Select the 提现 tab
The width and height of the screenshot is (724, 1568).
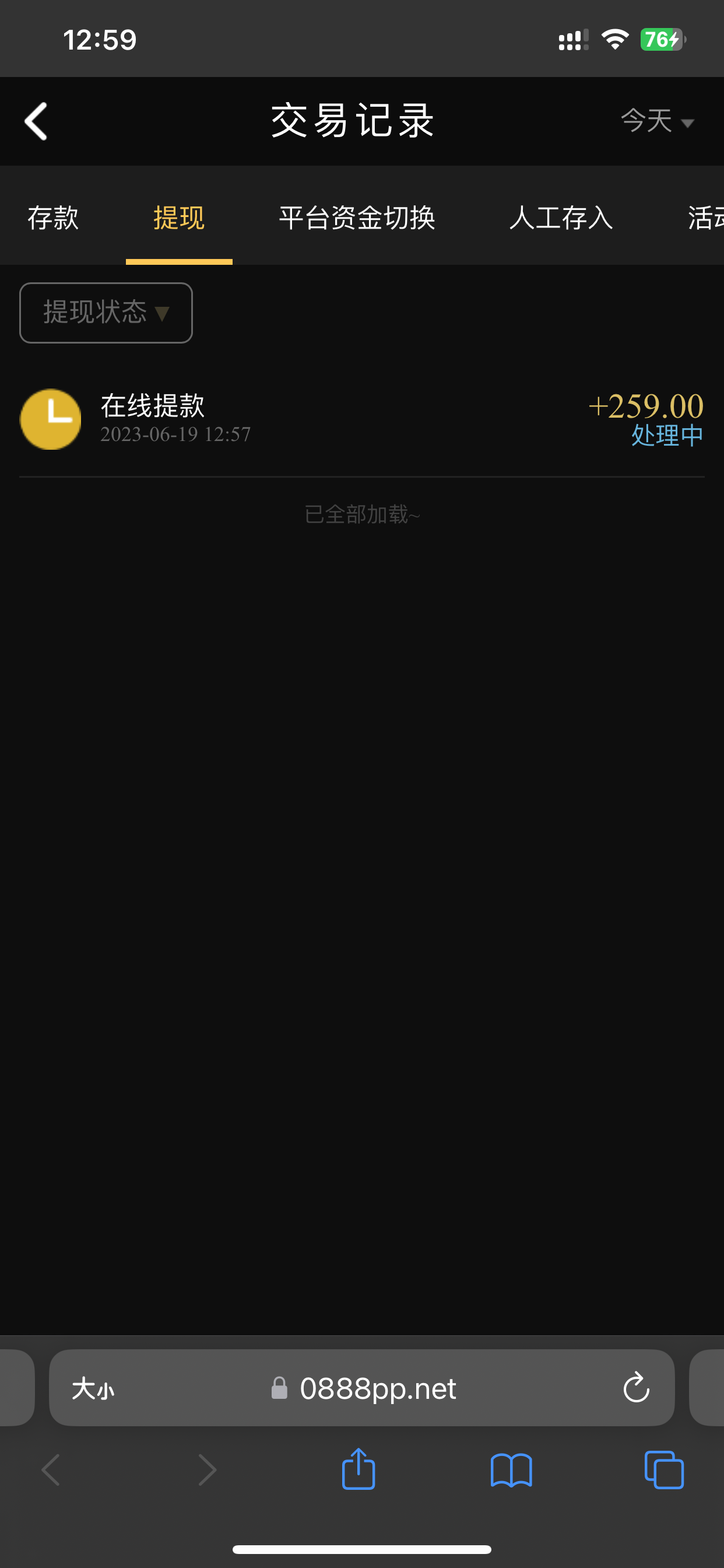click(179, 218)
